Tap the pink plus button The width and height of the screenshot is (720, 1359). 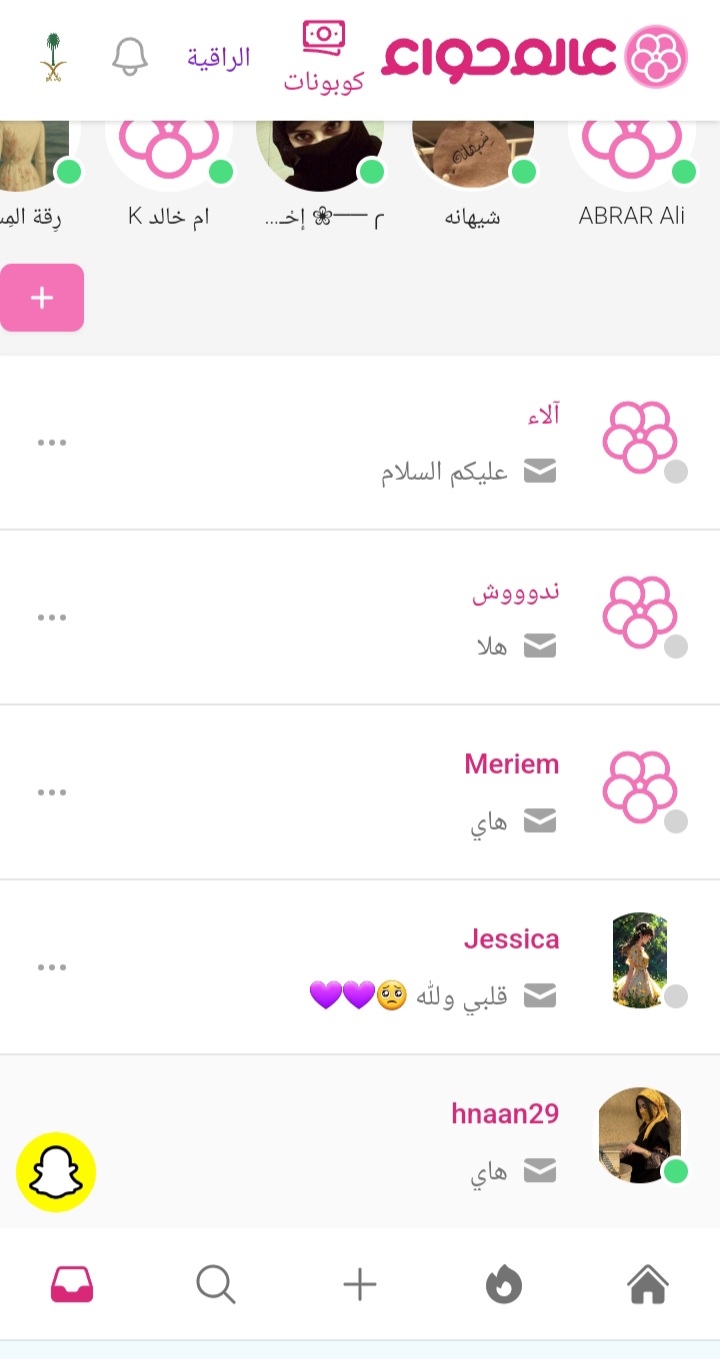(x=42, y=298)
